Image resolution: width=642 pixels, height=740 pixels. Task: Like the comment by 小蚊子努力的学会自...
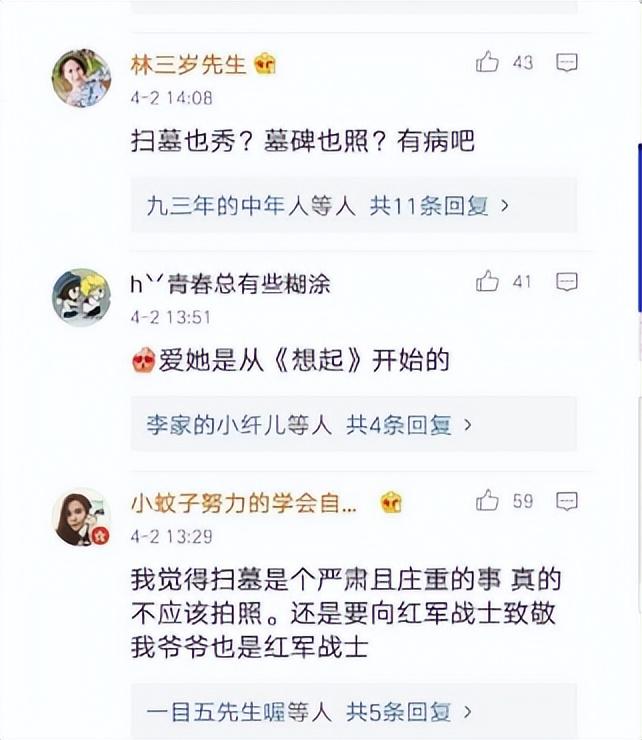tap(488, 501)
